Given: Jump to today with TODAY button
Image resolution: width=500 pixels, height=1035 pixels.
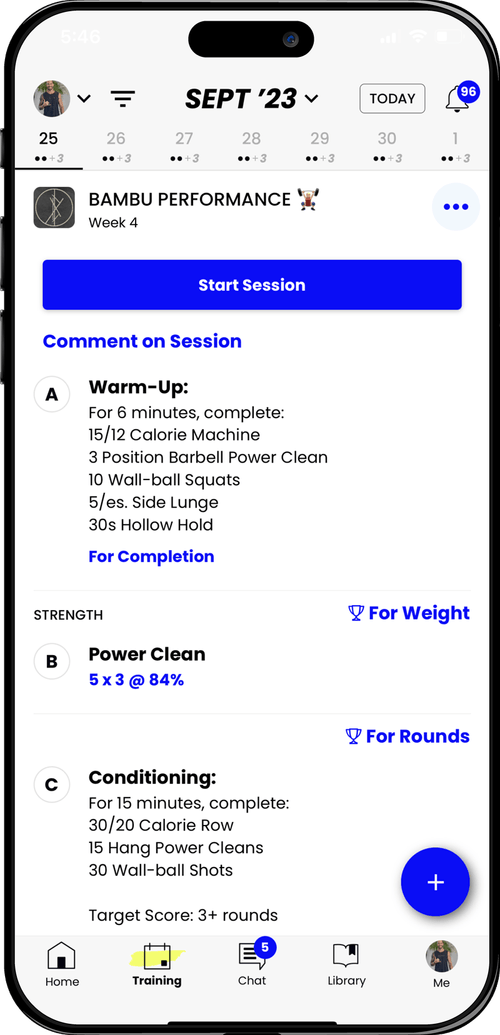Looking at the screenshot, I should pyautogui.click(x=392, y=98).
